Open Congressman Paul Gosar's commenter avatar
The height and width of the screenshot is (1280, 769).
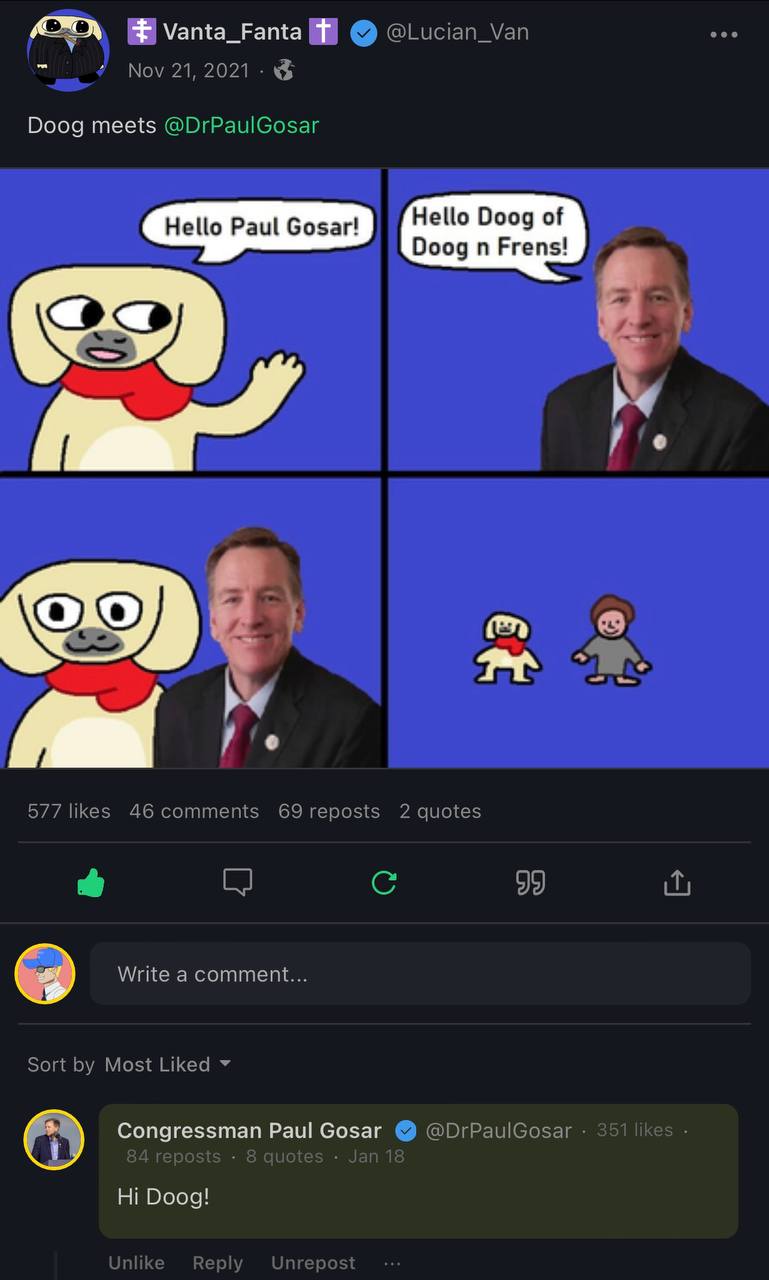(53, 1140)
